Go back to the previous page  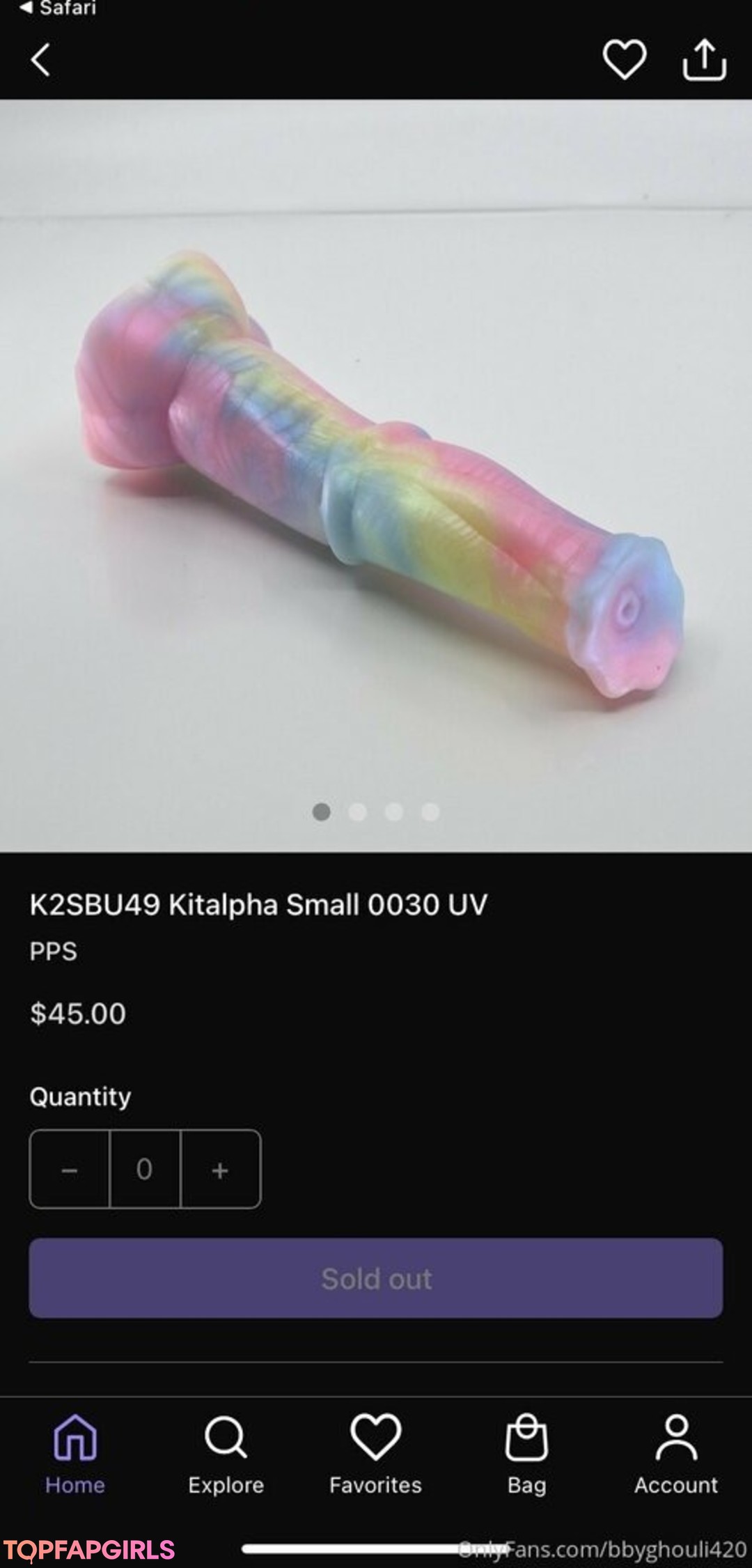(x=40, y=60)
